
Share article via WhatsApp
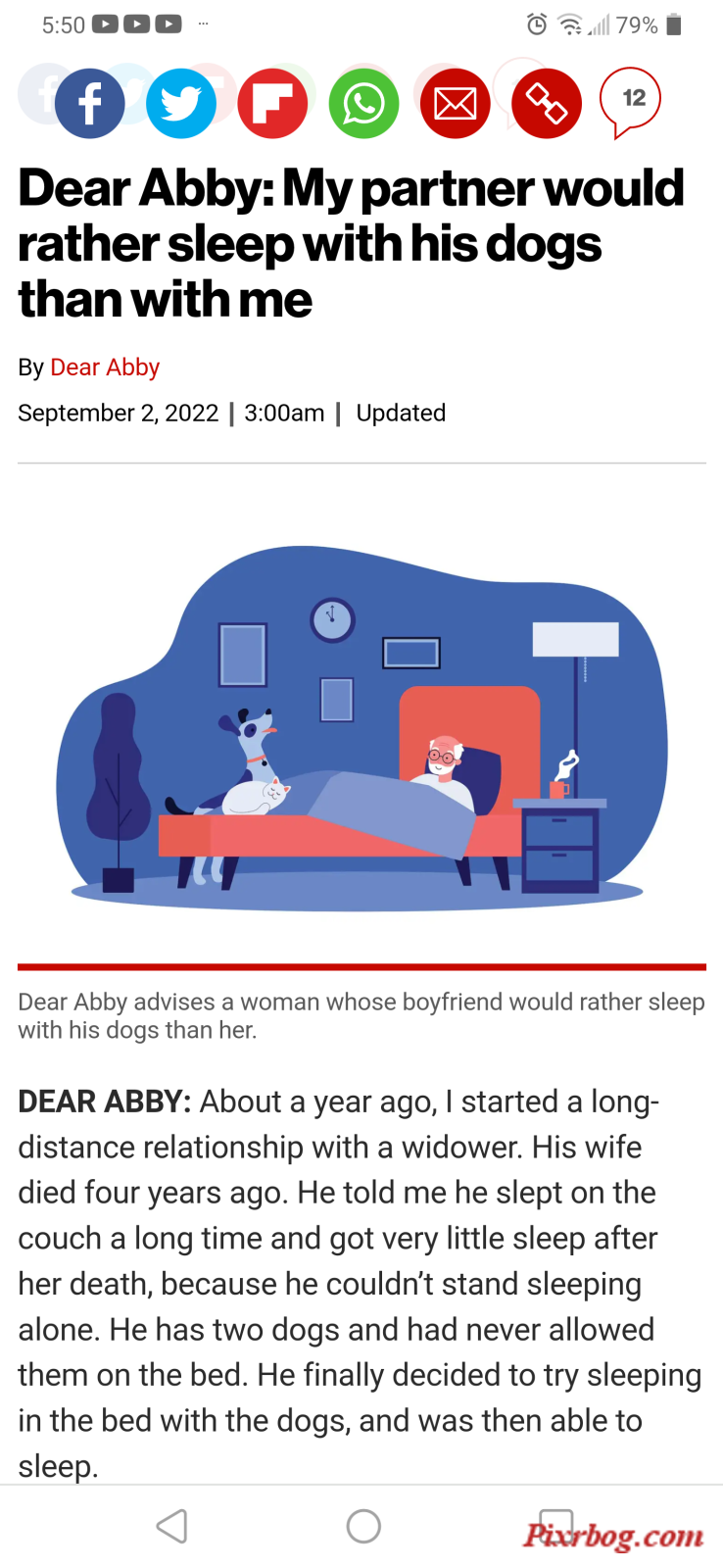point(363,104)
